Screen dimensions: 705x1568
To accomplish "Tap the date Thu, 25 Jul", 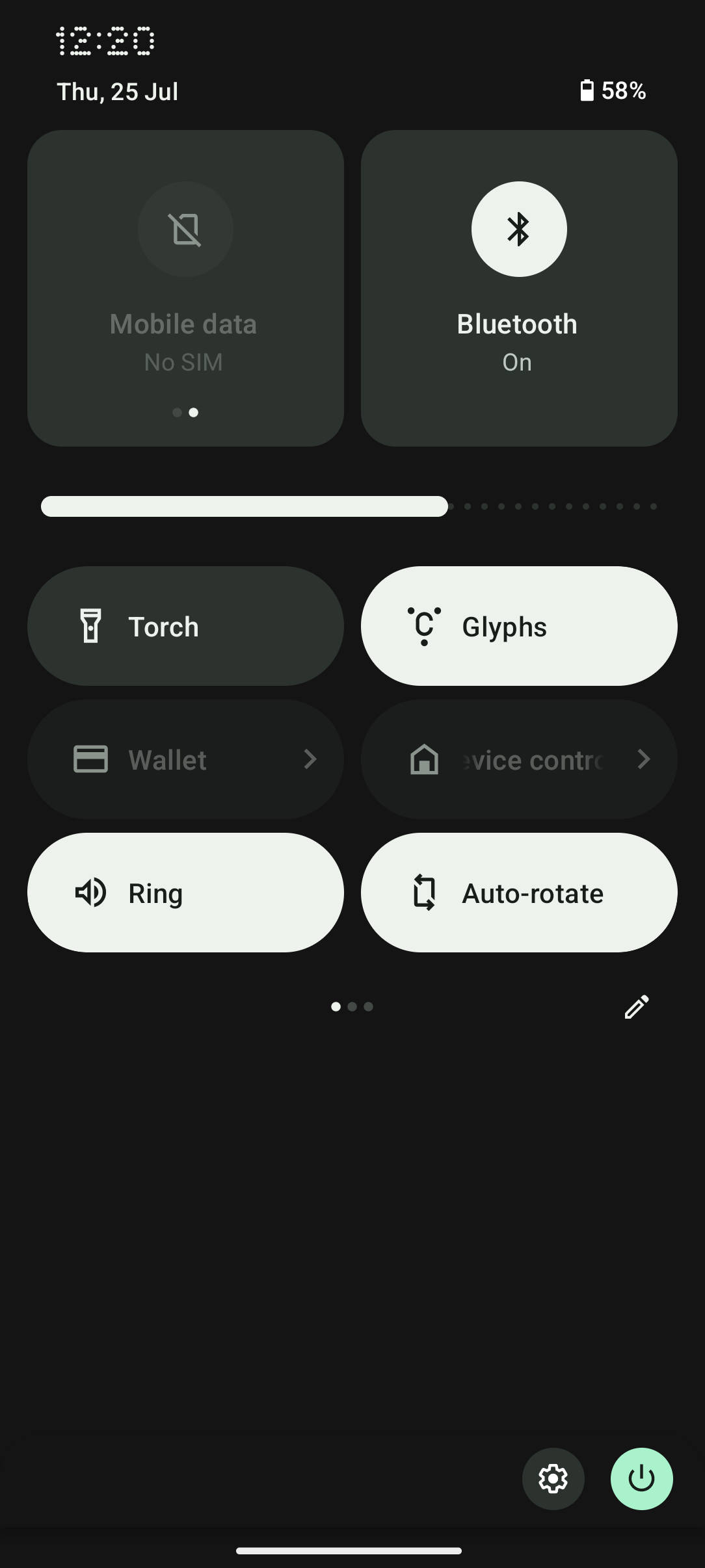I will pyautogui.click(x=116, y=91).
